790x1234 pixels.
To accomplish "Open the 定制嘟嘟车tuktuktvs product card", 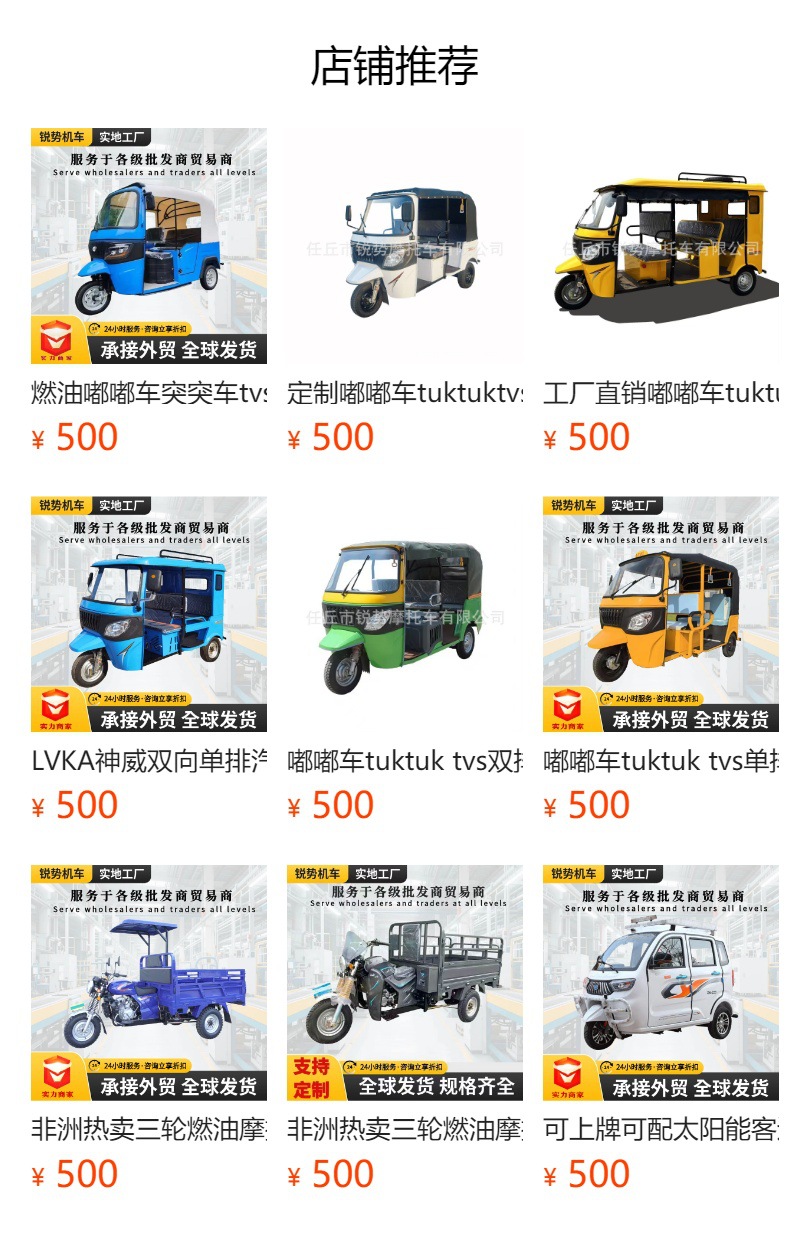I will tap(405, 246).
